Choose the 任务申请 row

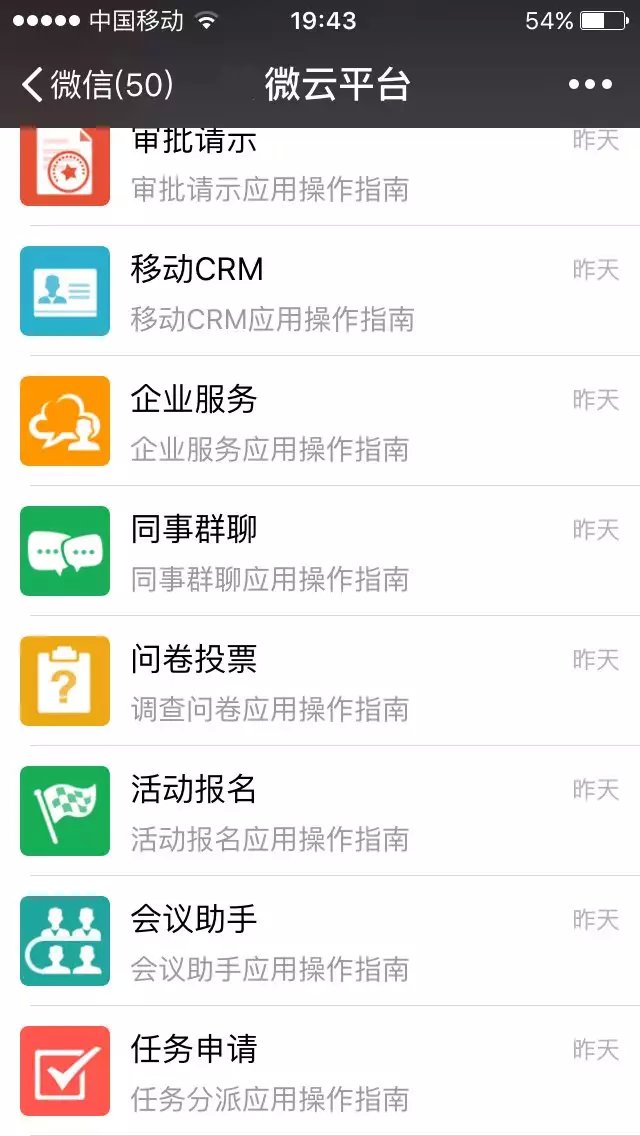point(320,1071)
